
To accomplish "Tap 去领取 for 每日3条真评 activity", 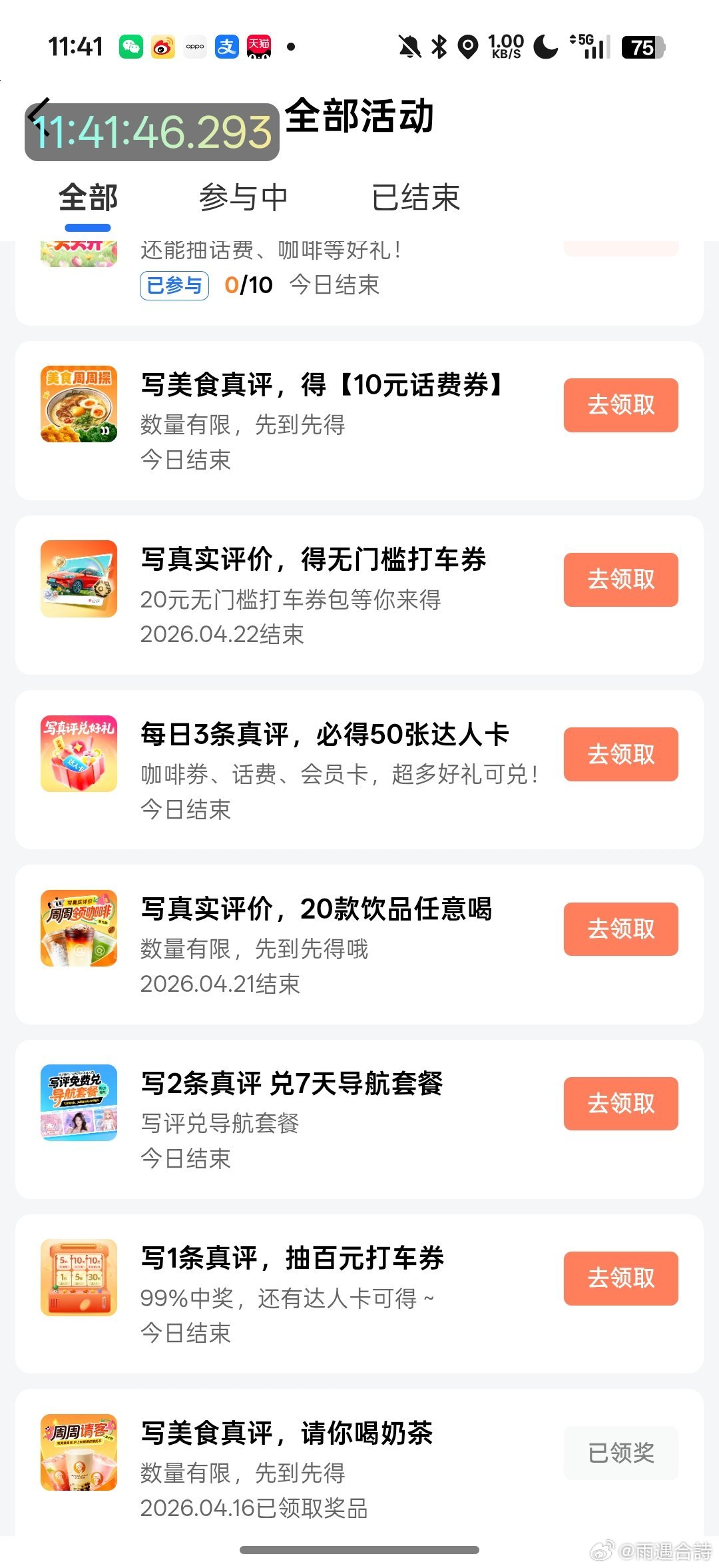I will click(620, 755).
